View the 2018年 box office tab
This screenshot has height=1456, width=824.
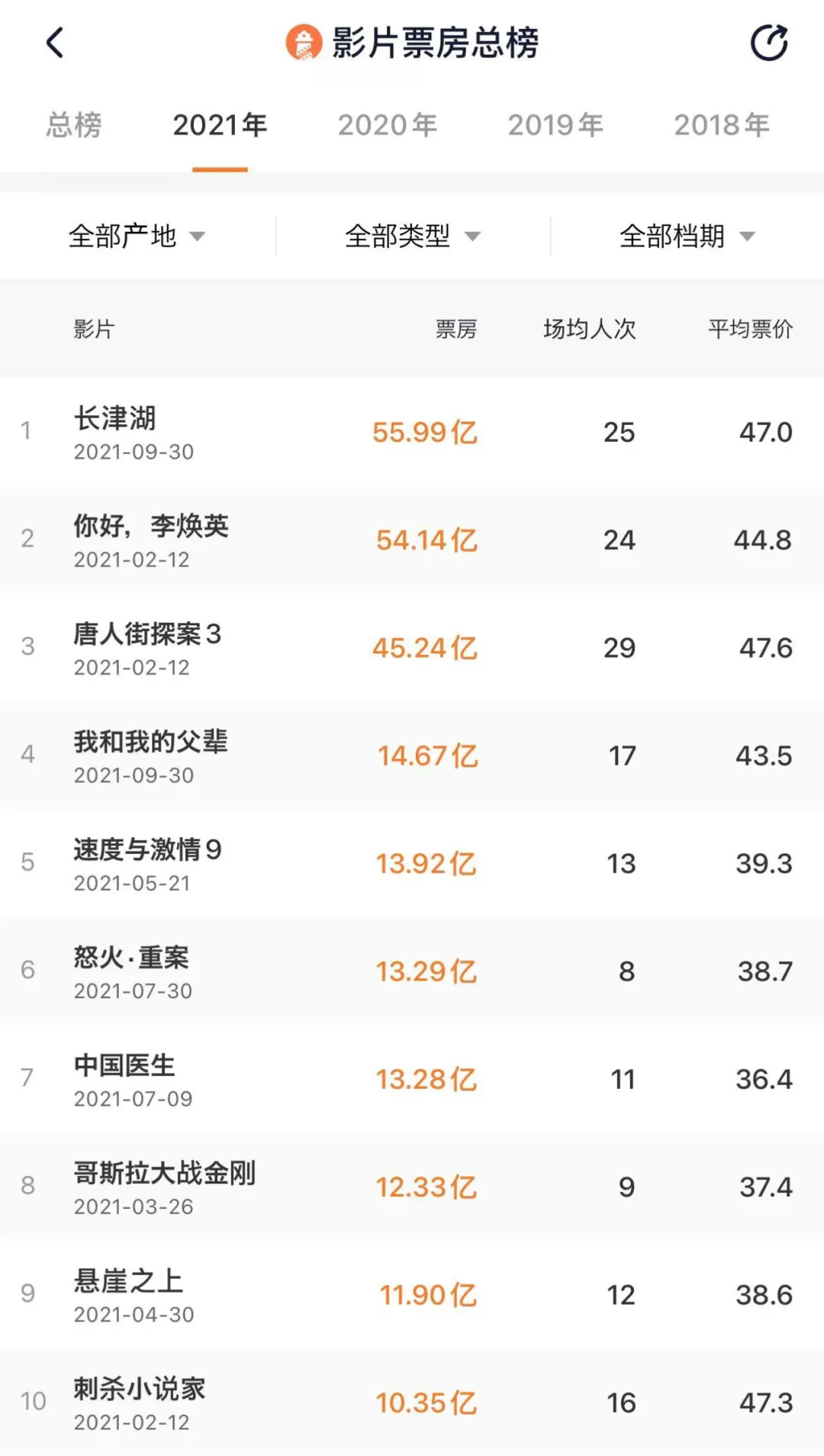tap(722, 125)
